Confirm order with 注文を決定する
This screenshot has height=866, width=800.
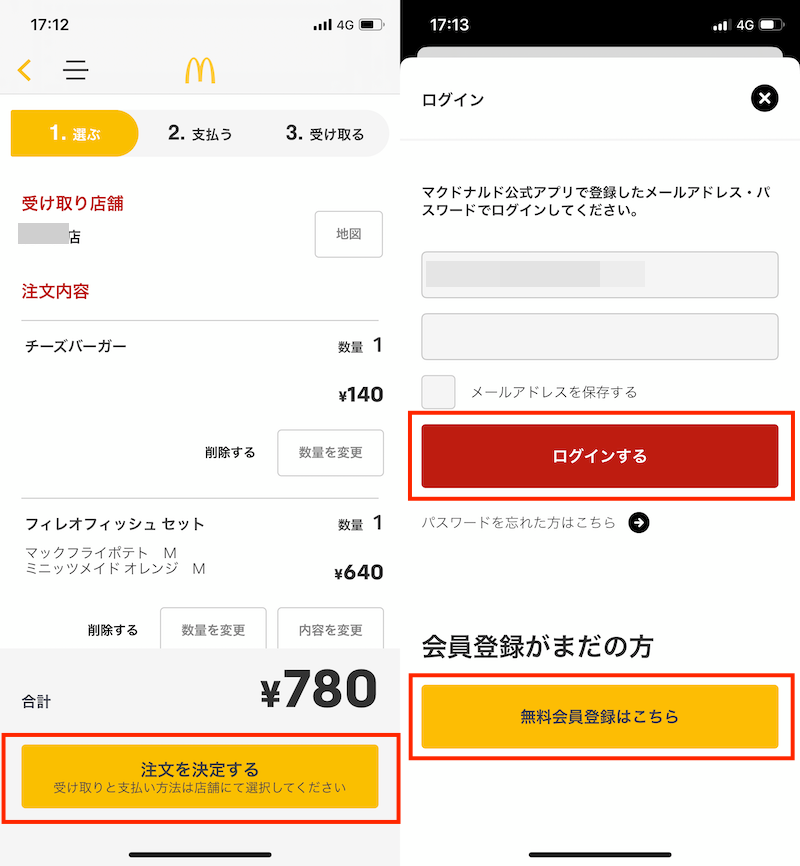click(x=200, y=776)
